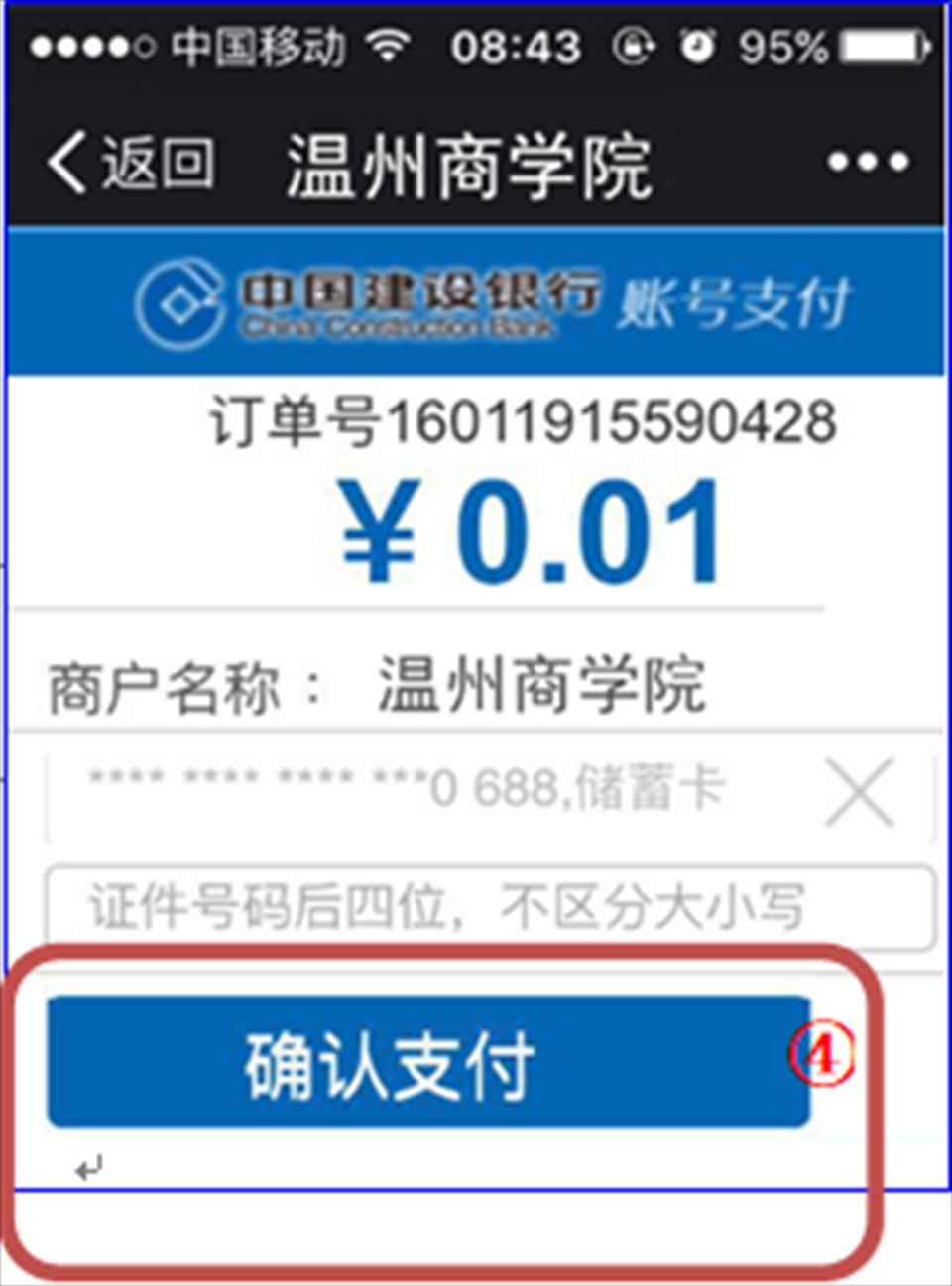Open the three-dot overflow menu
The width and height of the screenshot is (952, 1286).
pyautogui.click(x=868, y=162)
